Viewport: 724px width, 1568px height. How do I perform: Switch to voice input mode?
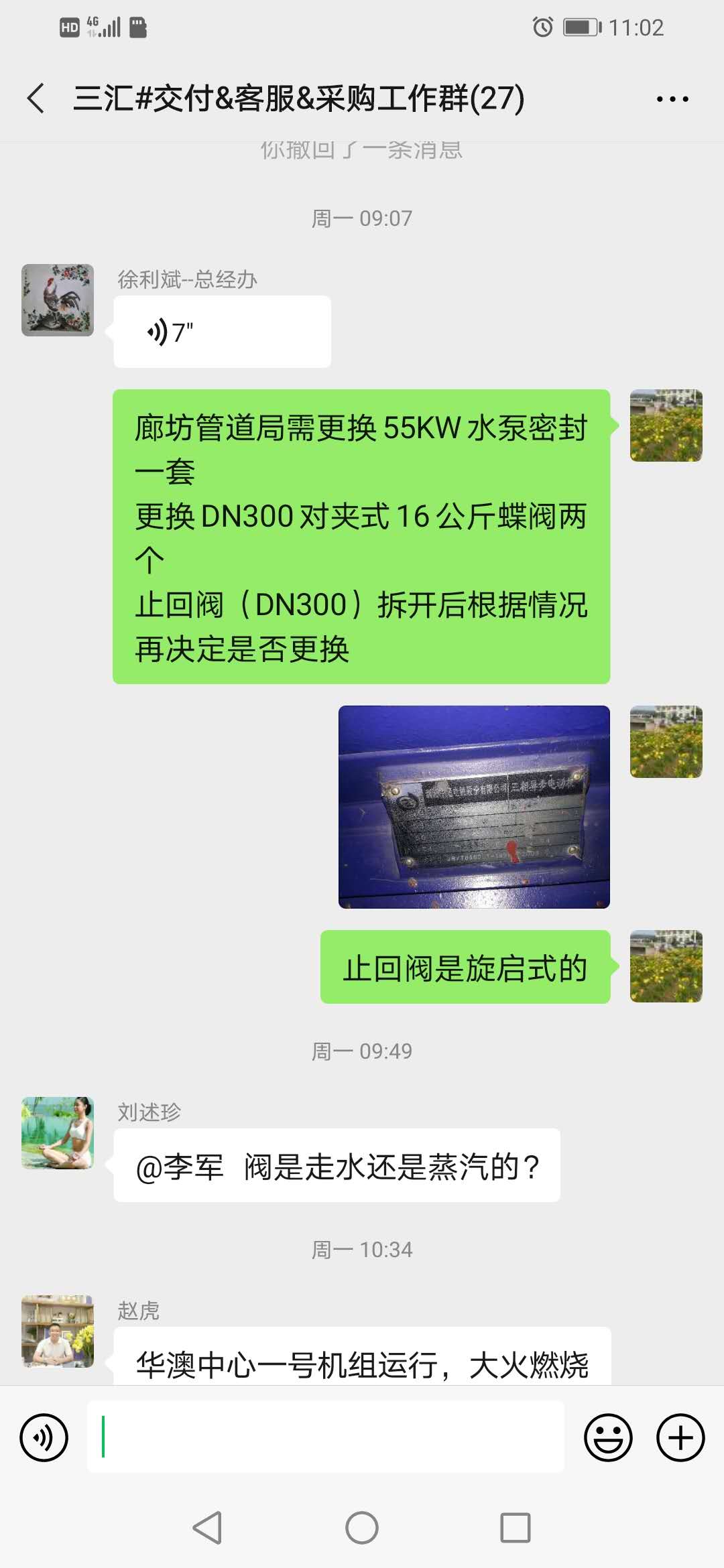coord(44,1437)
